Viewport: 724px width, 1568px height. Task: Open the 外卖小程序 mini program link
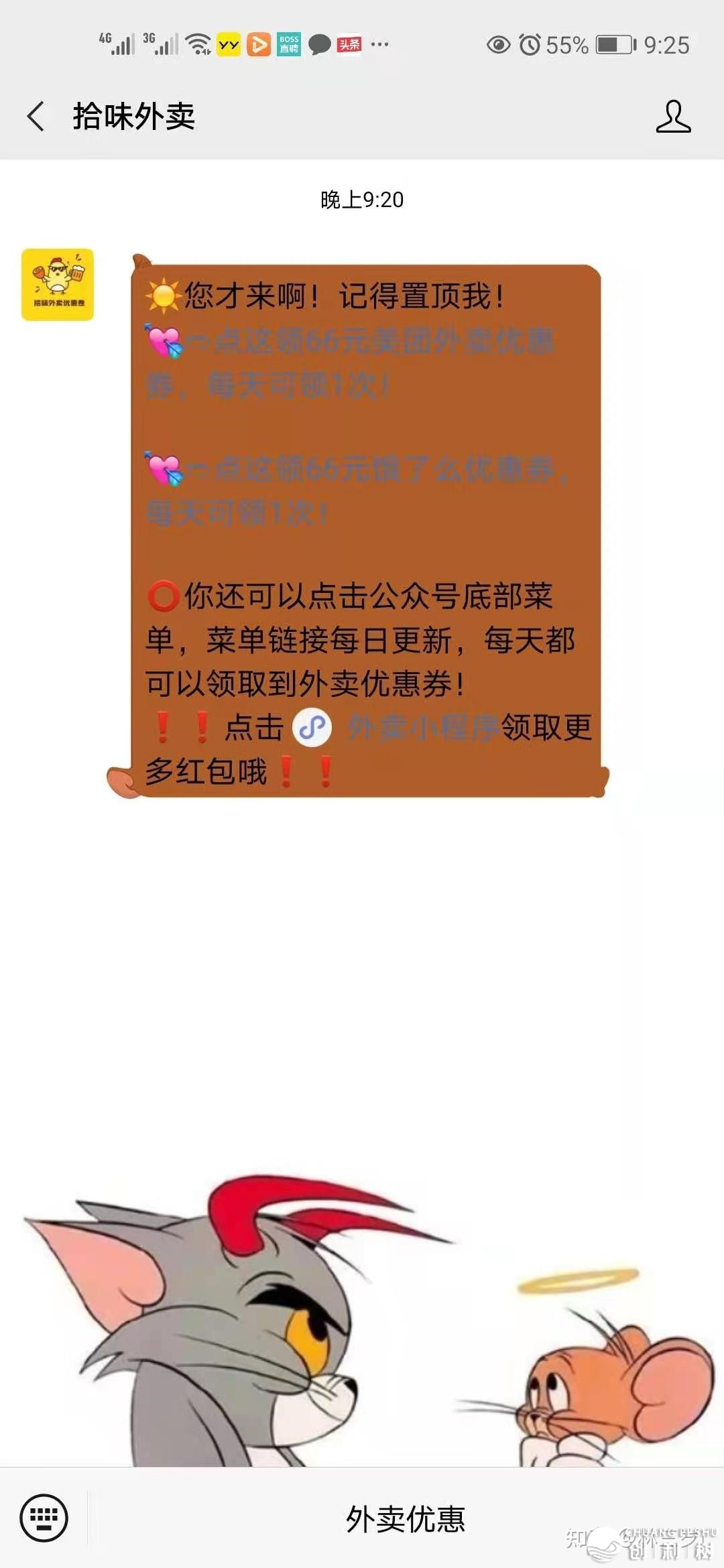422,728
